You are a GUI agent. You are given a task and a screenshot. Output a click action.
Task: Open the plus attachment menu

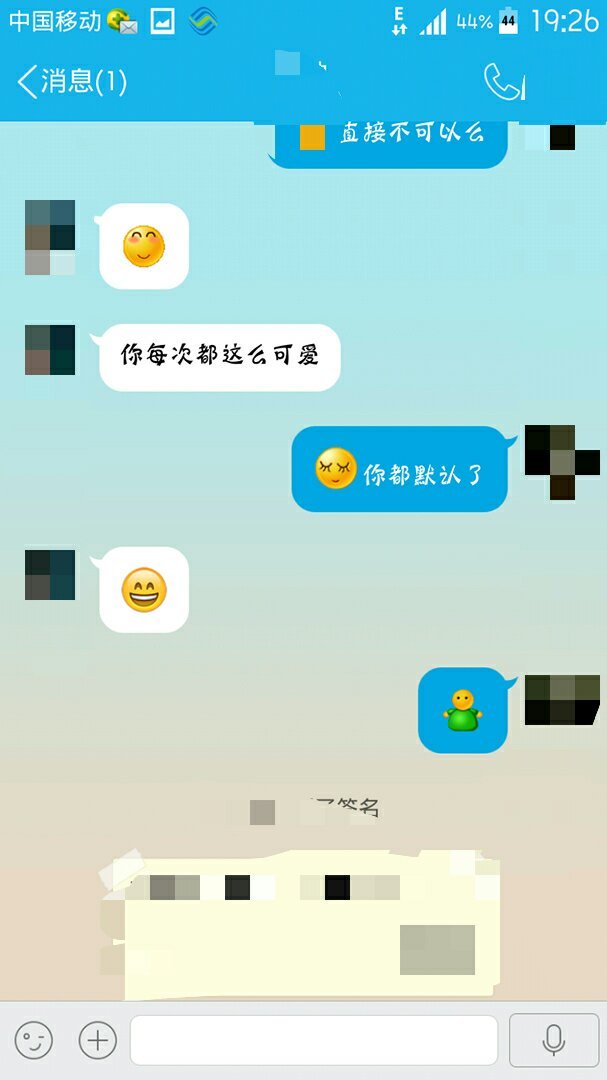pyautogui.click(x=97, y=1040)
